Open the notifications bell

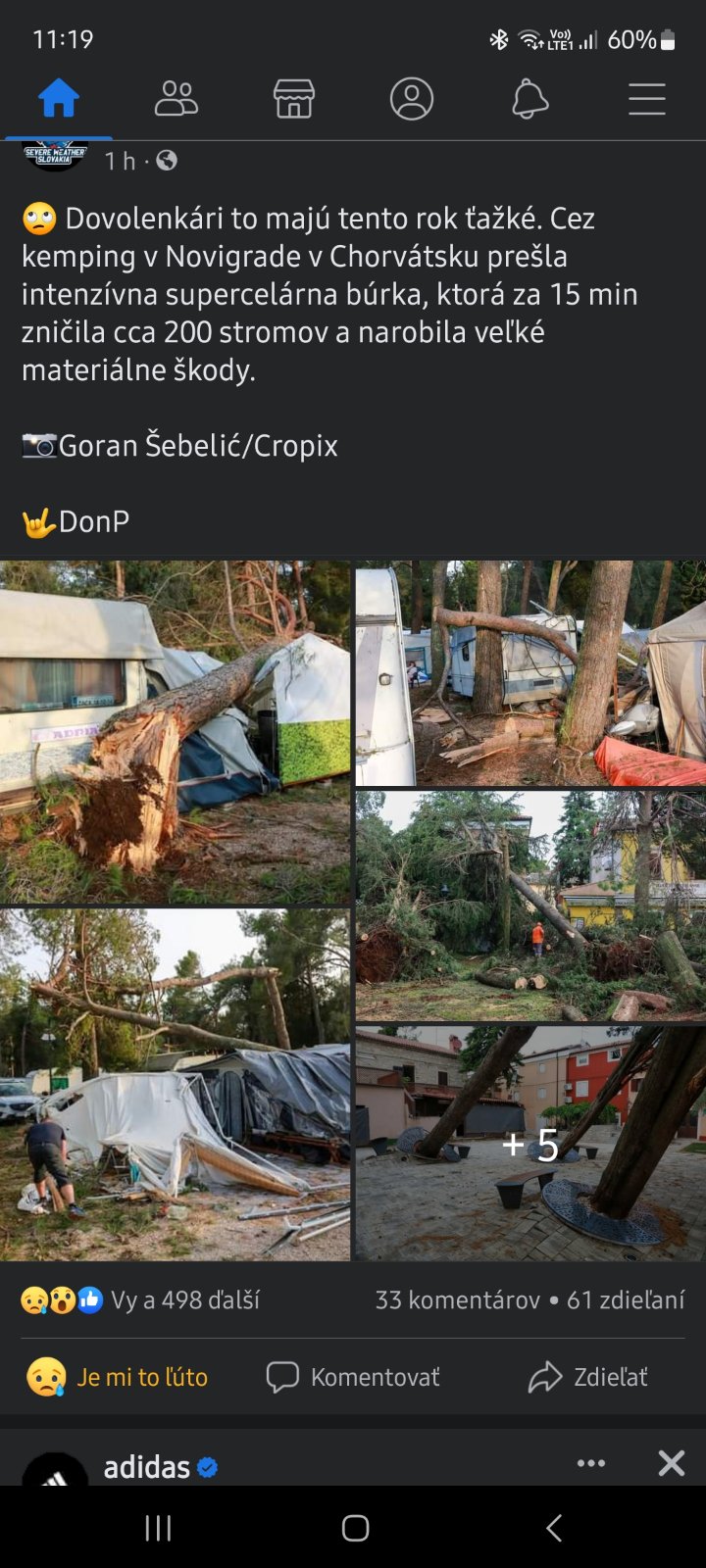[x=529, y=99]
